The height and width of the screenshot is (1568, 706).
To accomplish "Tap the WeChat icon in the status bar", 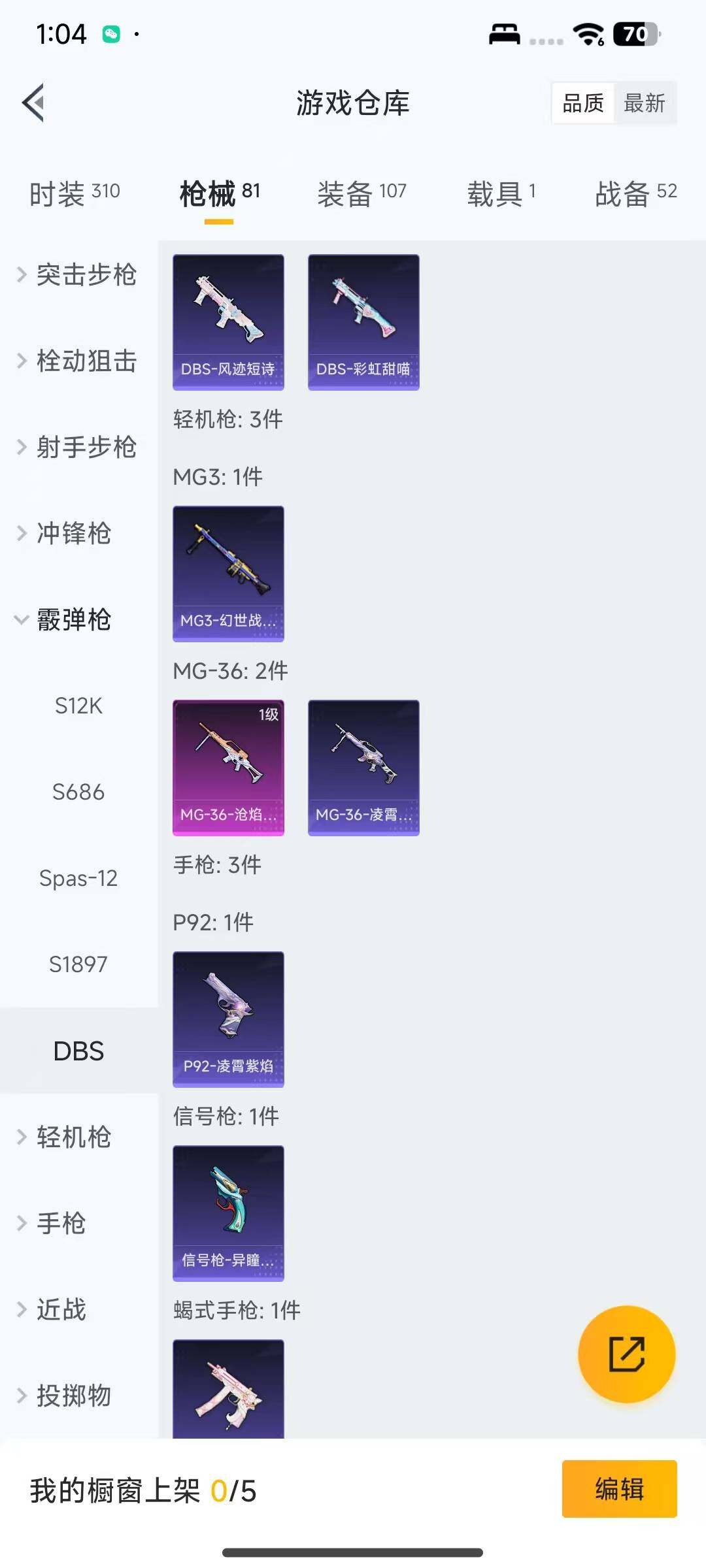I will 110,34.
